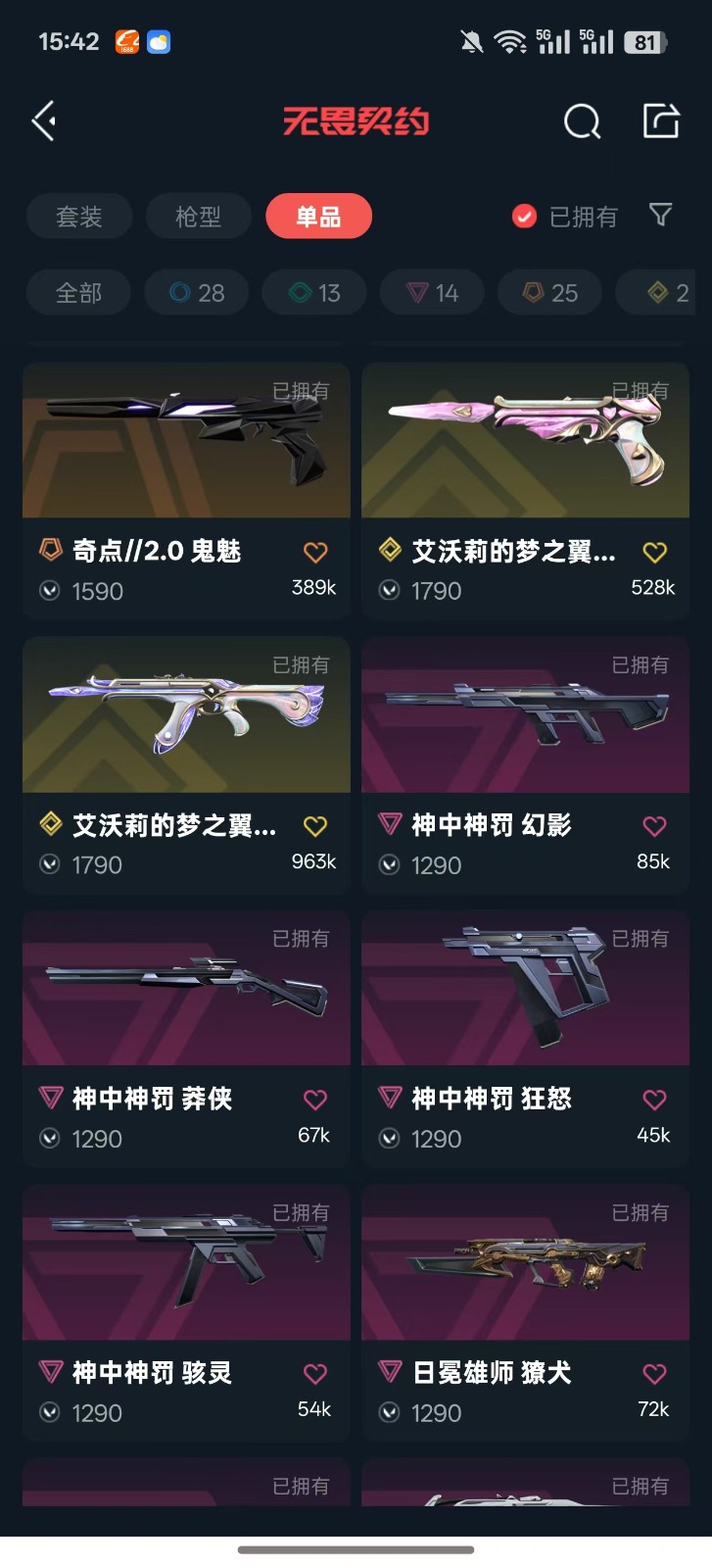Like the 神中神罚 骇灵 skin

pos(315,1374)
